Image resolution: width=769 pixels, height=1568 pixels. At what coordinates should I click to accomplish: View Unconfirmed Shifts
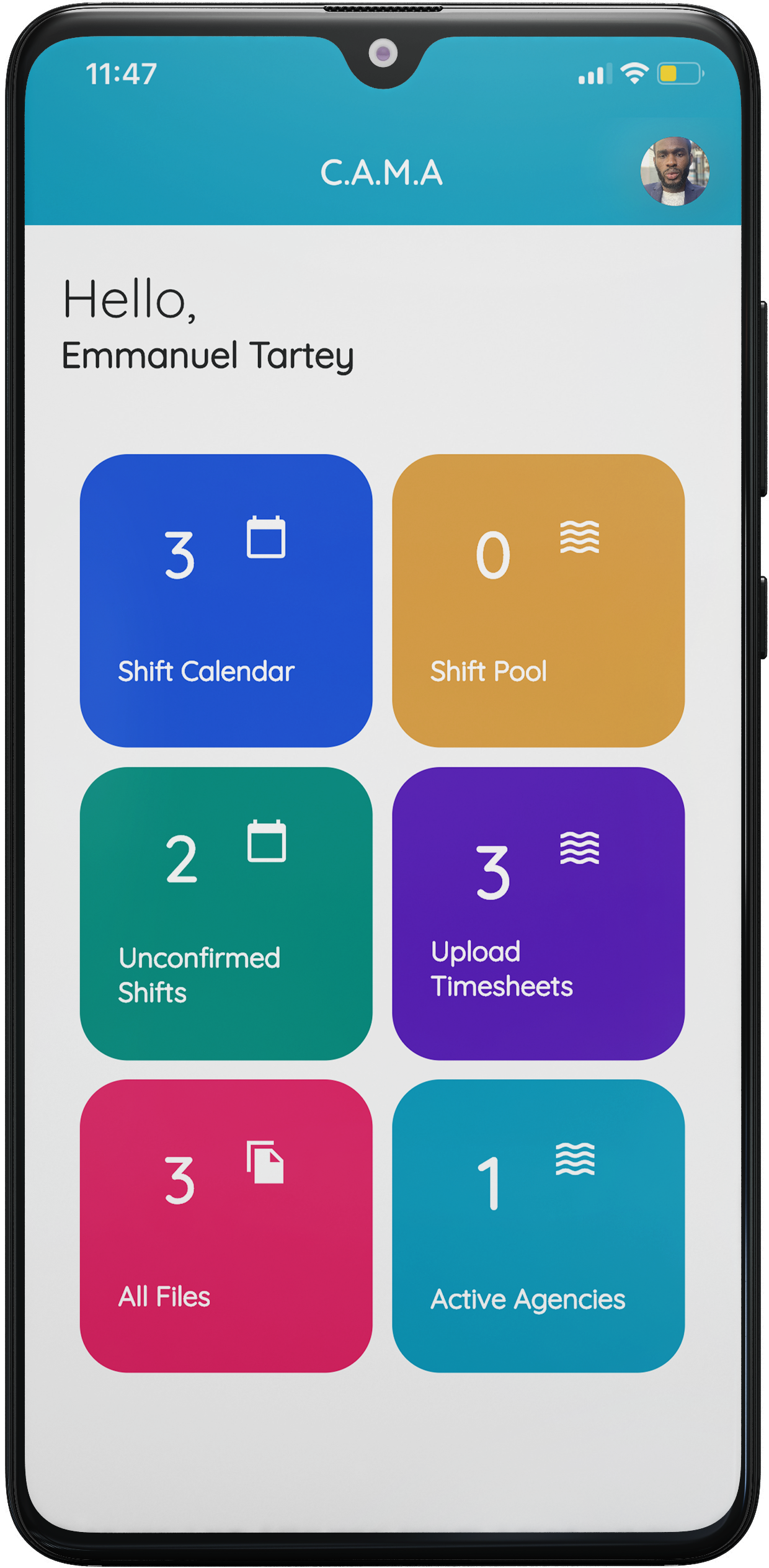pos(226,913)
